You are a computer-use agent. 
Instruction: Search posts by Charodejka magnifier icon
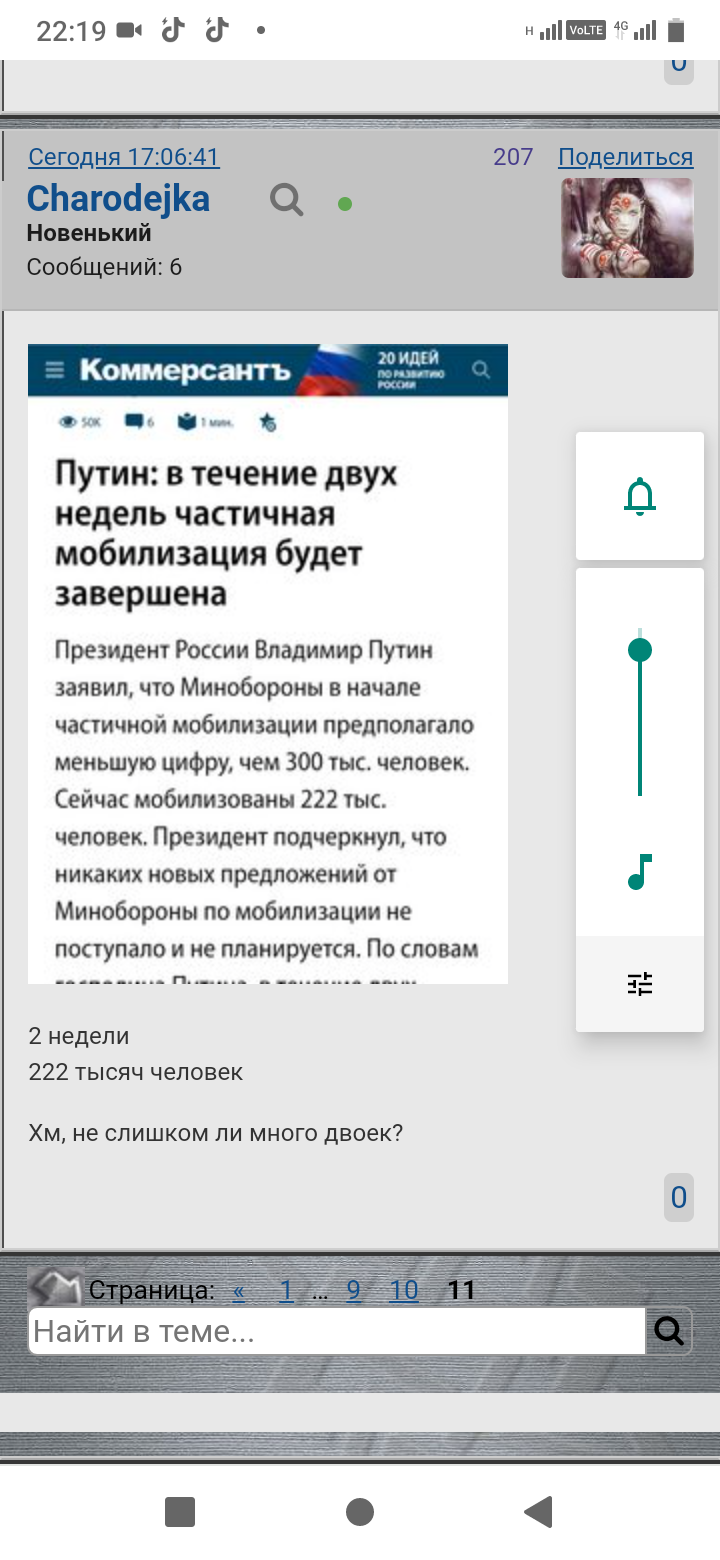tap(287, 200)
